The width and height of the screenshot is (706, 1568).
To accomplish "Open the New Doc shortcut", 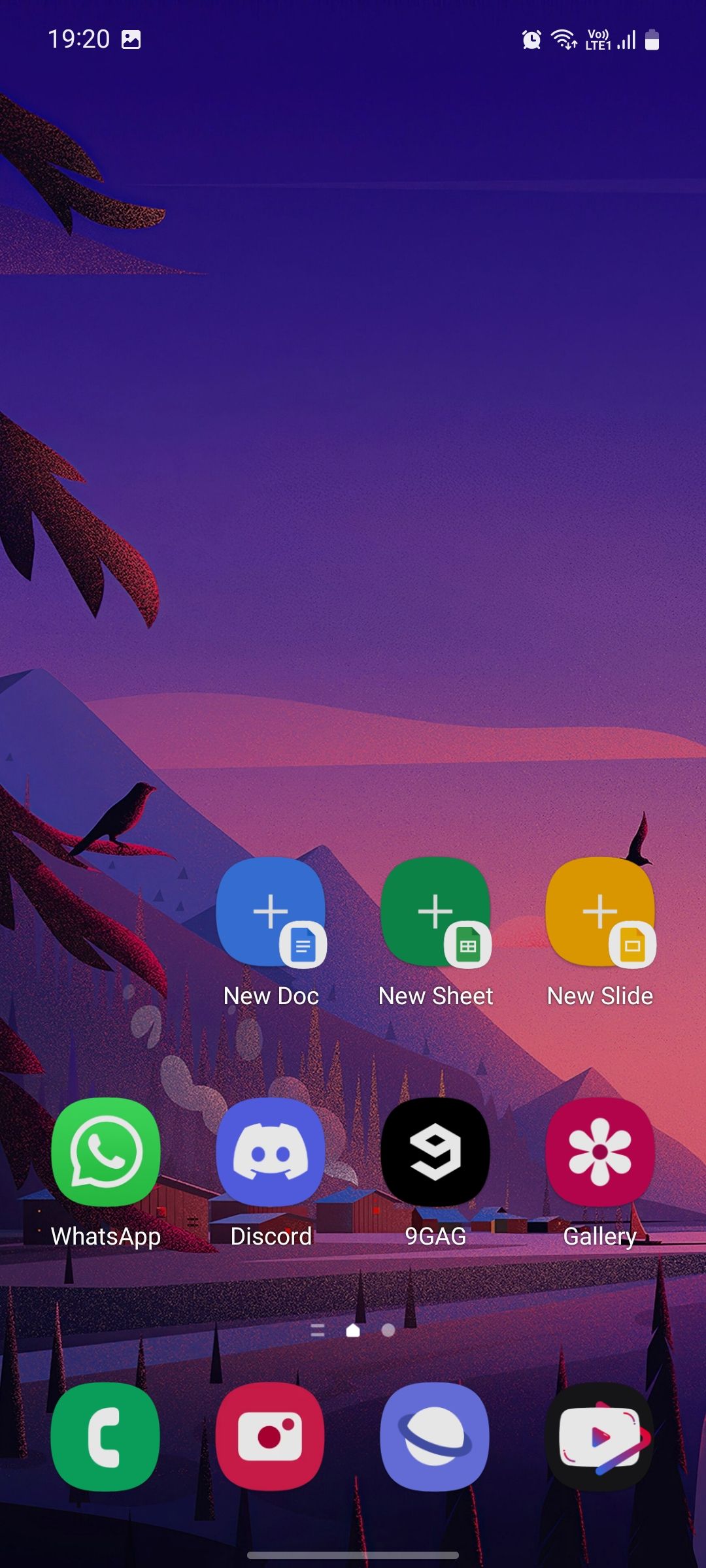I will (x=271, y=911).
